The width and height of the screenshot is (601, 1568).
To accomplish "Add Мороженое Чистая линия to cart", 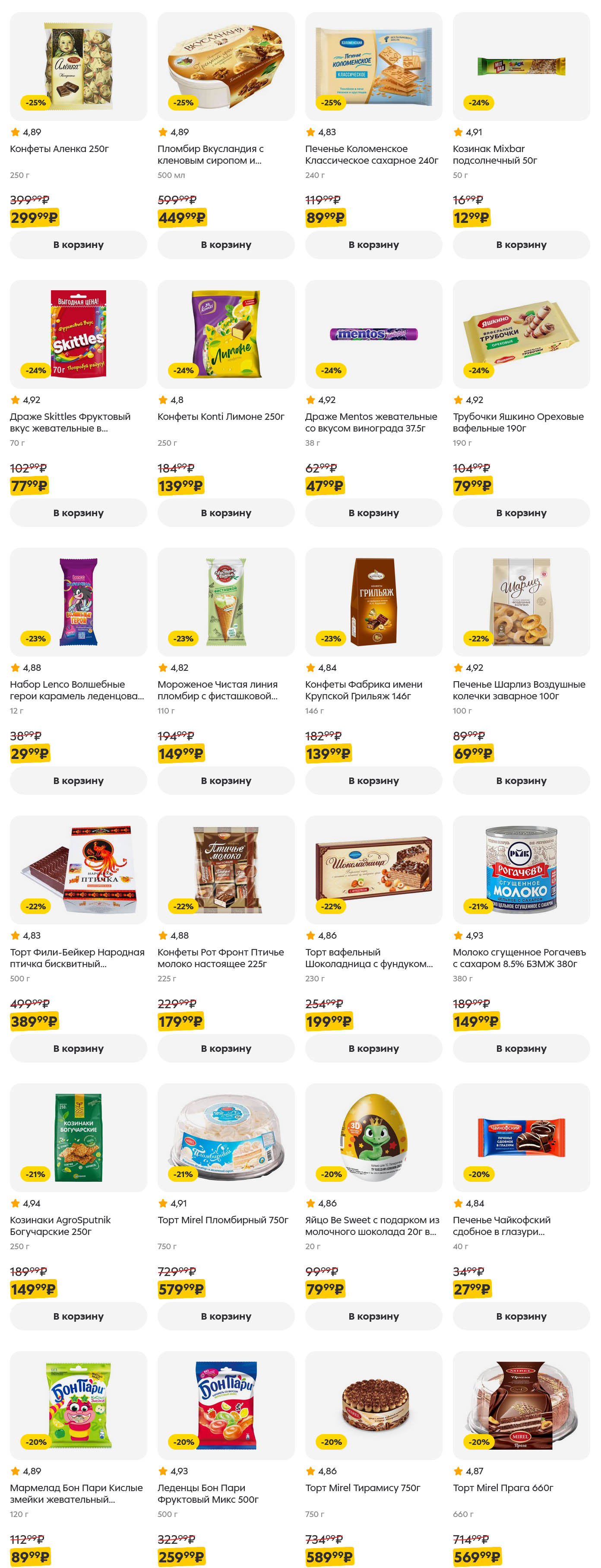I will [226, 781].
